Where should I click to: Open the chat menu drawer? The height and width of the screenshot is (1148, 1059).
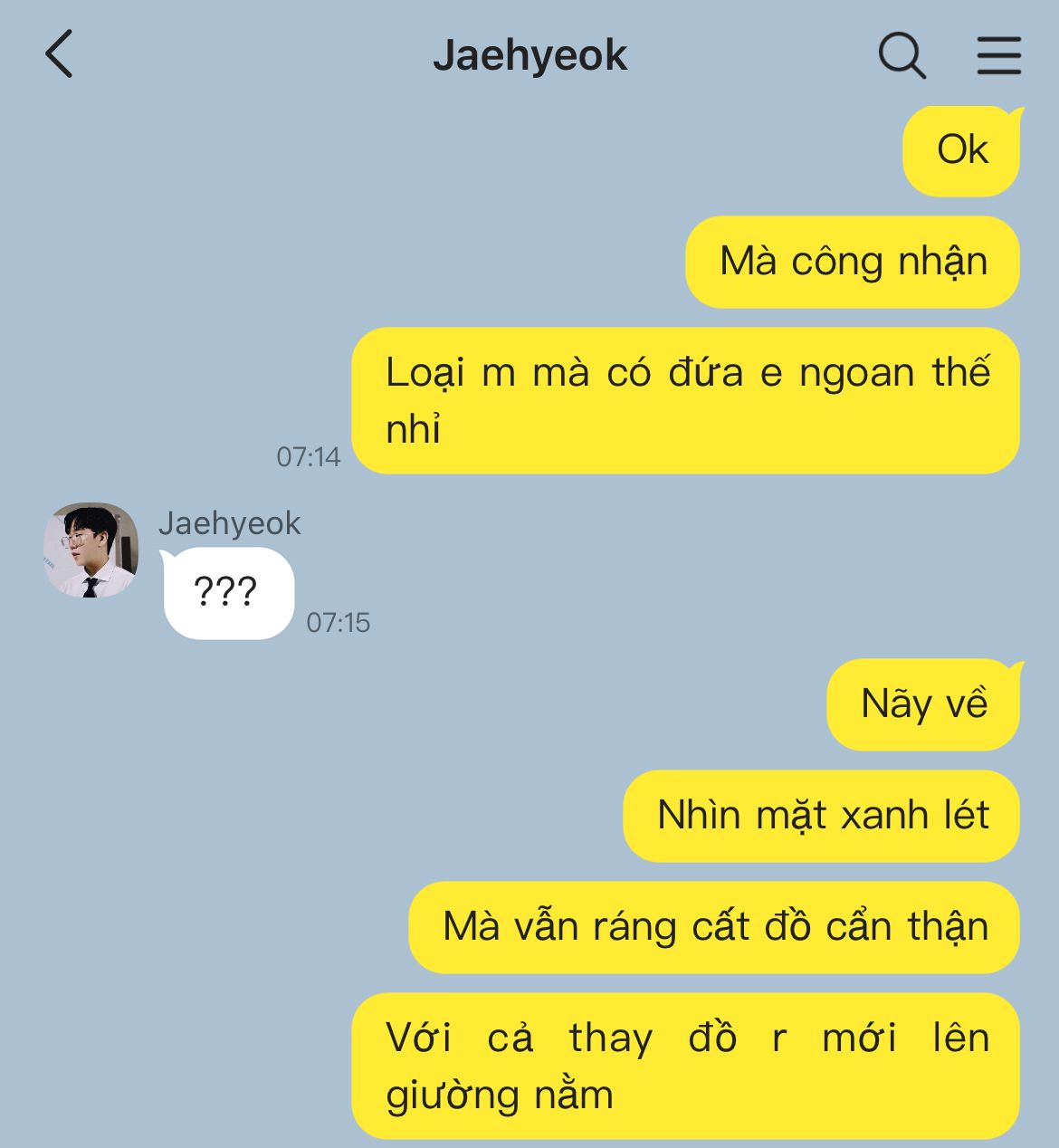point(998,55)
